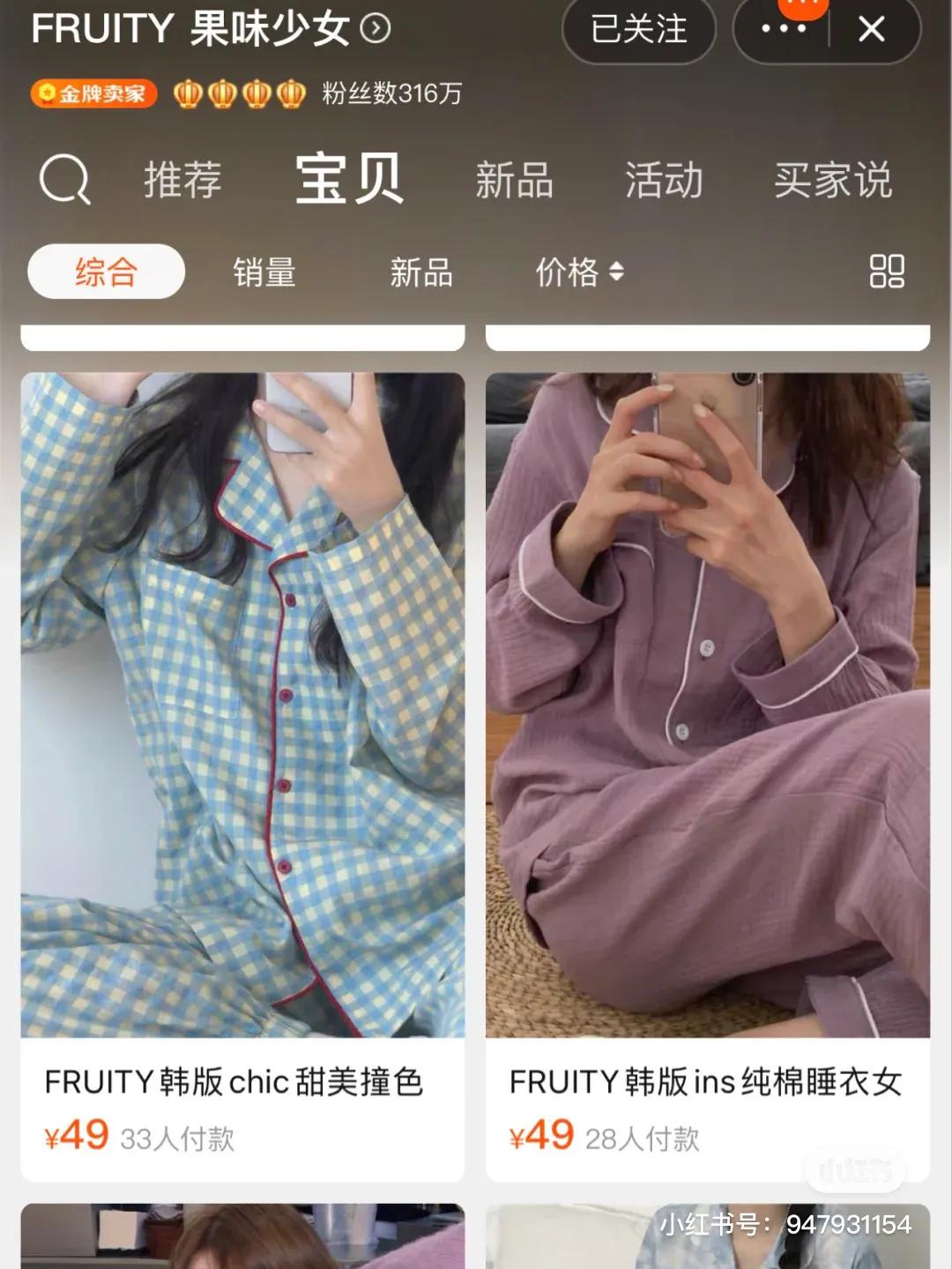Select the 综合 sorting option
This screenshot has height=1269, width=952.
[106, 272]
